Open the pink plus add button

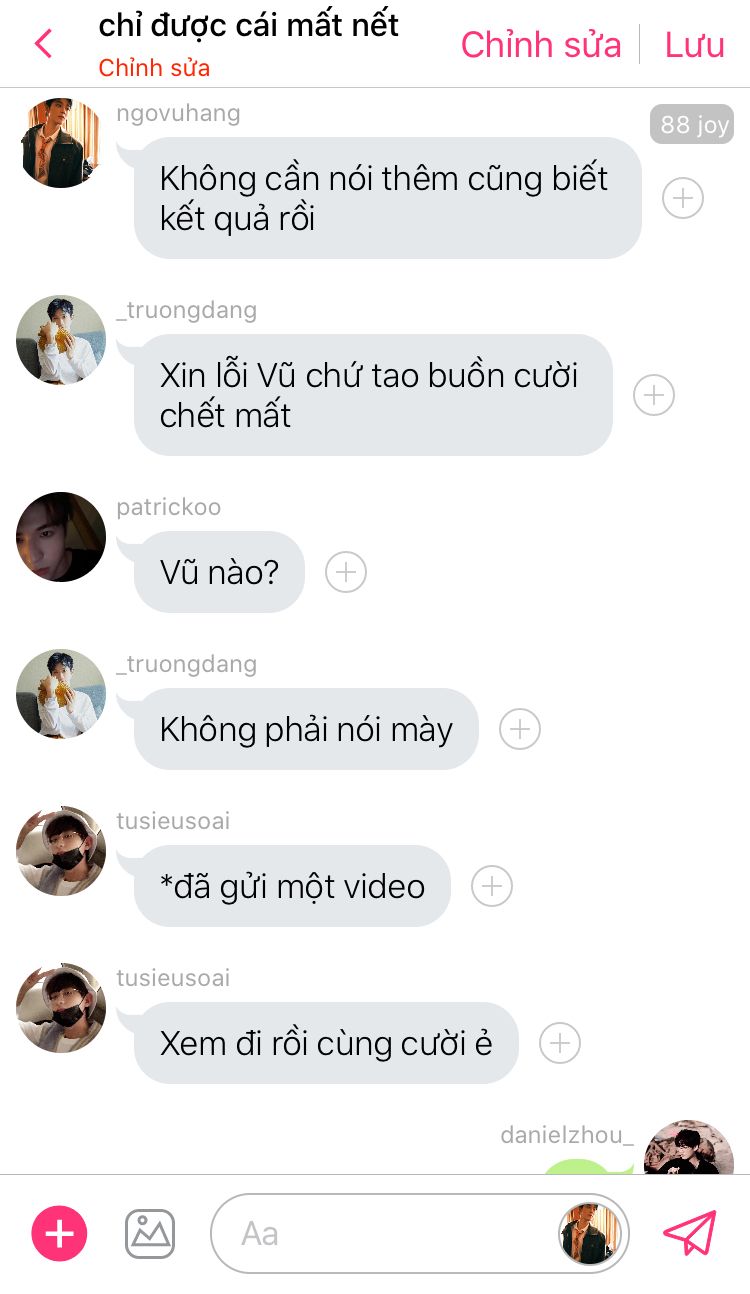point(60,1233)
